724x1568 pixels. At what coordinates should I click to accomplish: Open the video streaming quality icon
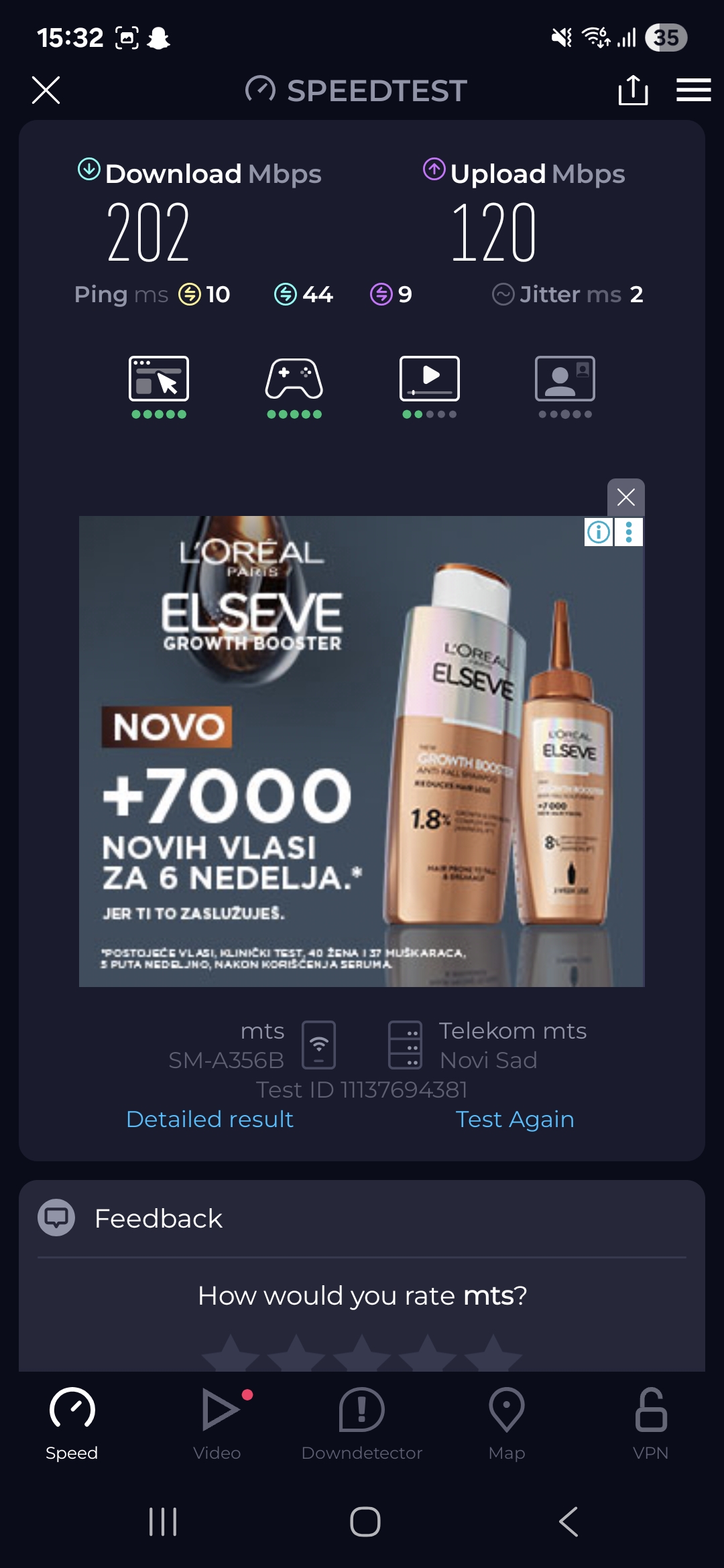(430, 379)
